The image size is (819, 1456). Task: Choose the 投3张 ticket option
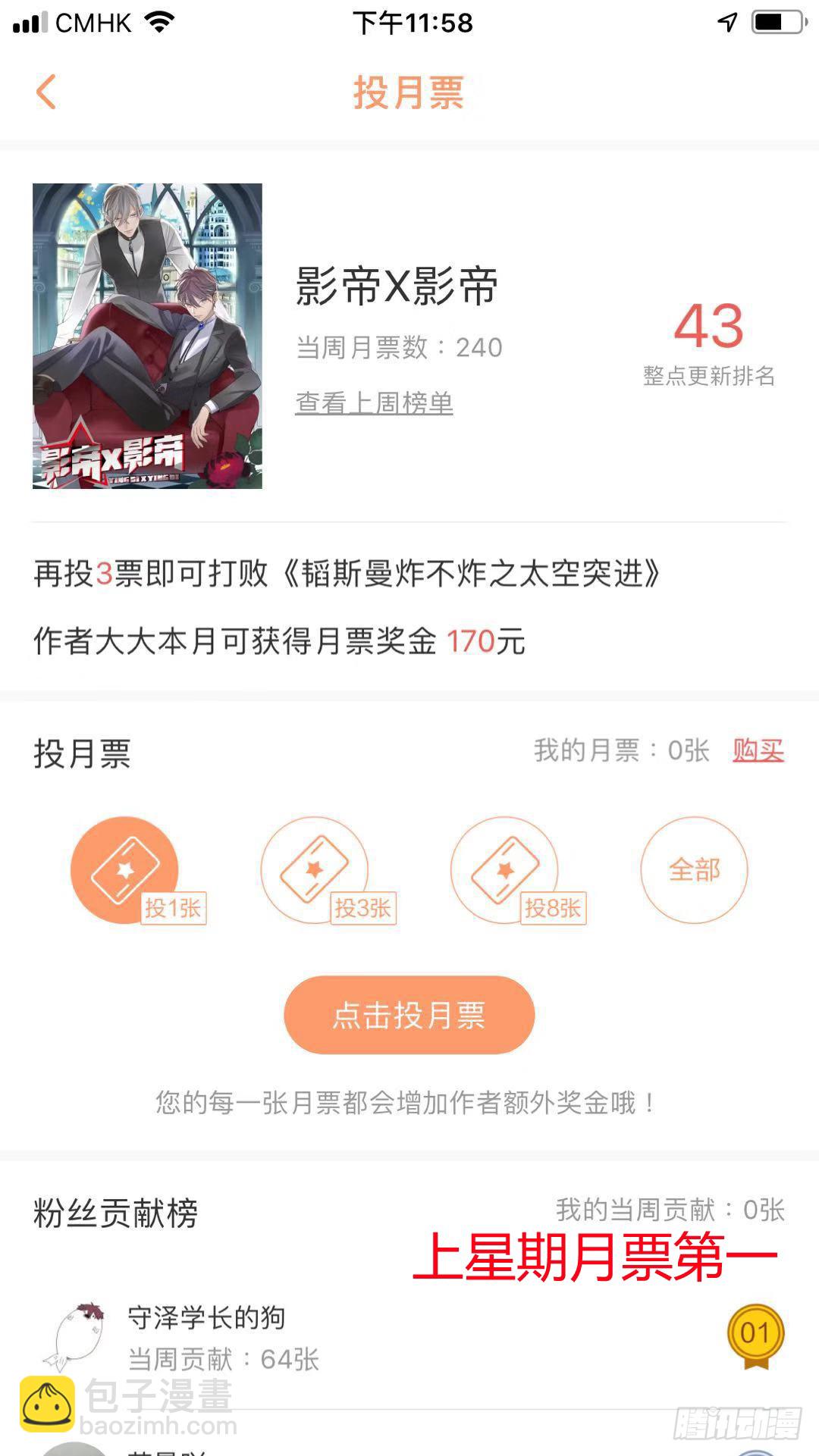328,871
